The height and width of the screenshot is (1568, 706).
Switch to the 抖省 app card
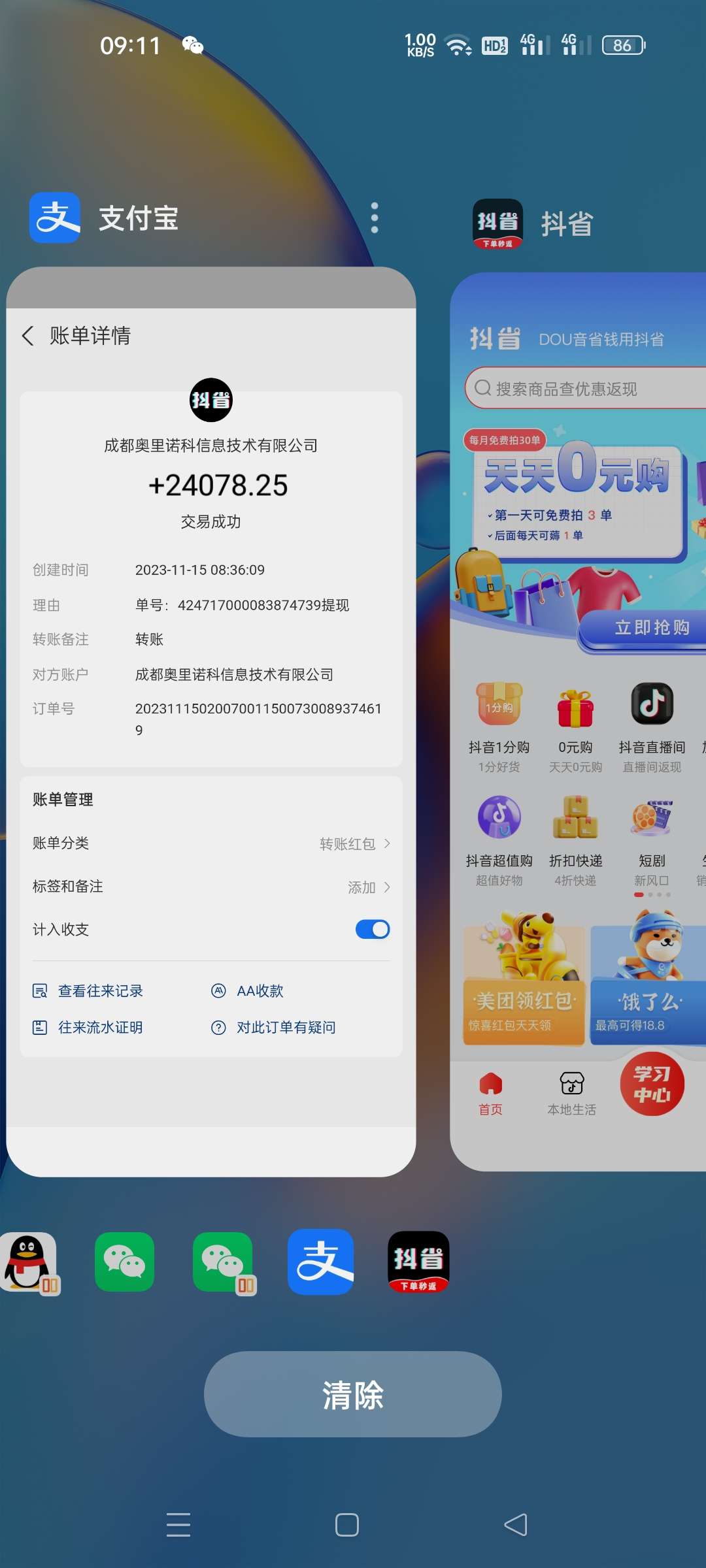click(x=579, y=719)
